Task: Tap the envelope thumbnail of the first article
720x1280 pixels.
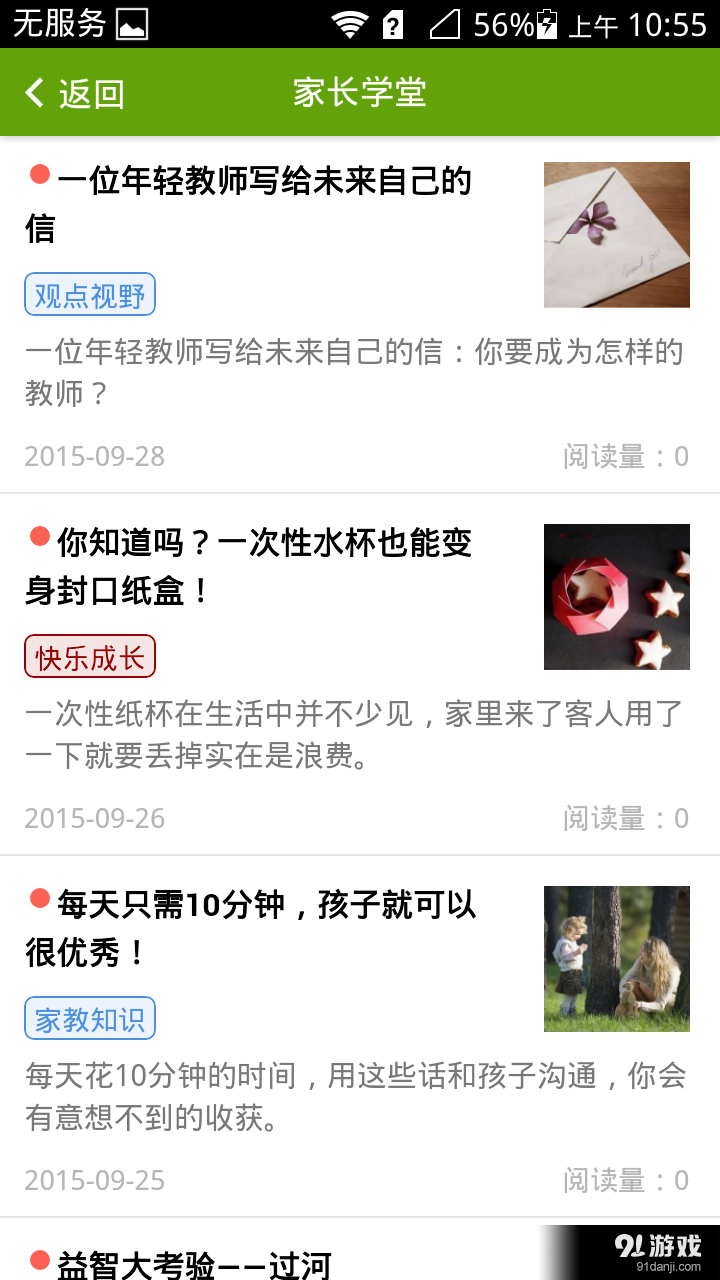Action: click(616, 234)
